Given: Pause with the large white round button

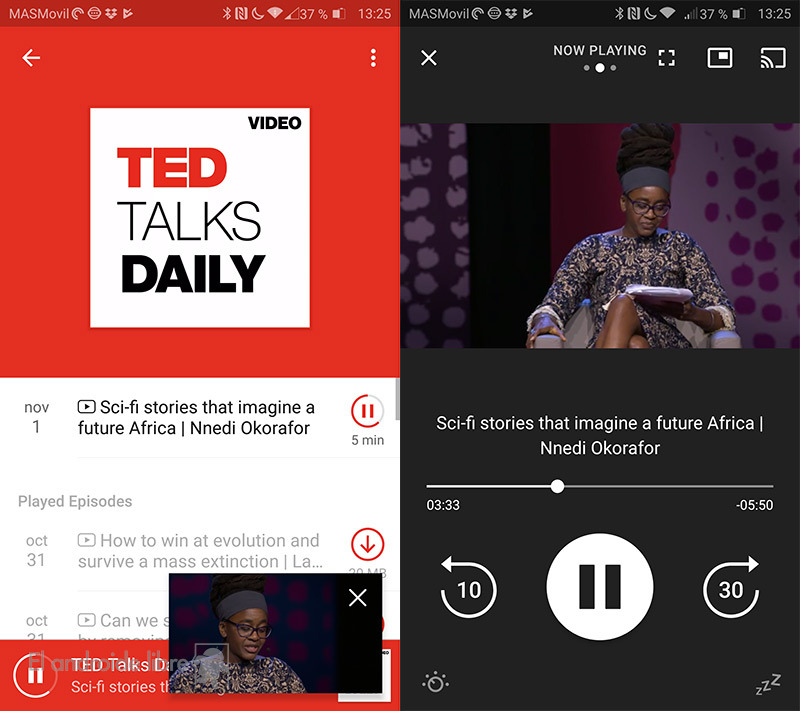Looking at the screenshot, I should pyautogui.click(x=600, y=587).
